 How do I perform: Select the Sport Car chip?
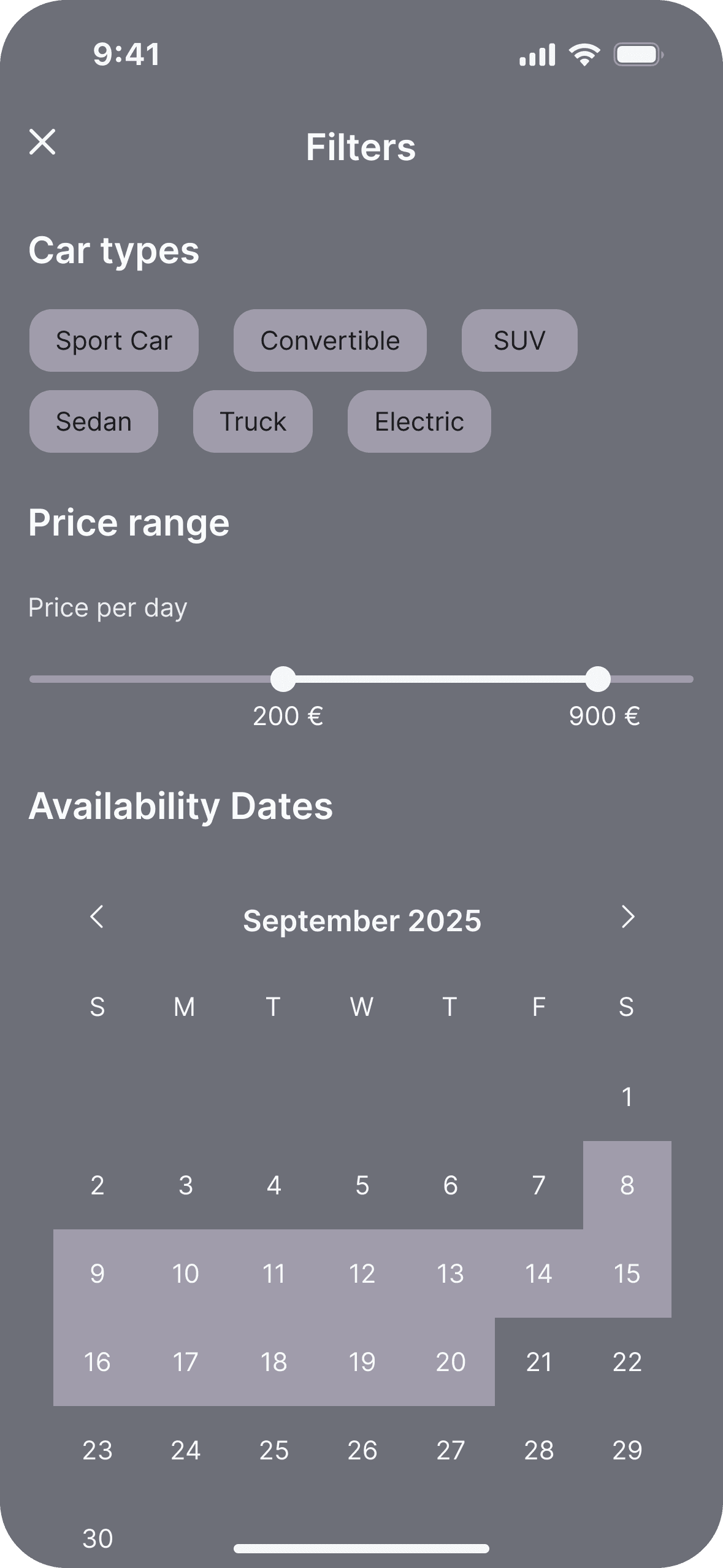[113, 340]
